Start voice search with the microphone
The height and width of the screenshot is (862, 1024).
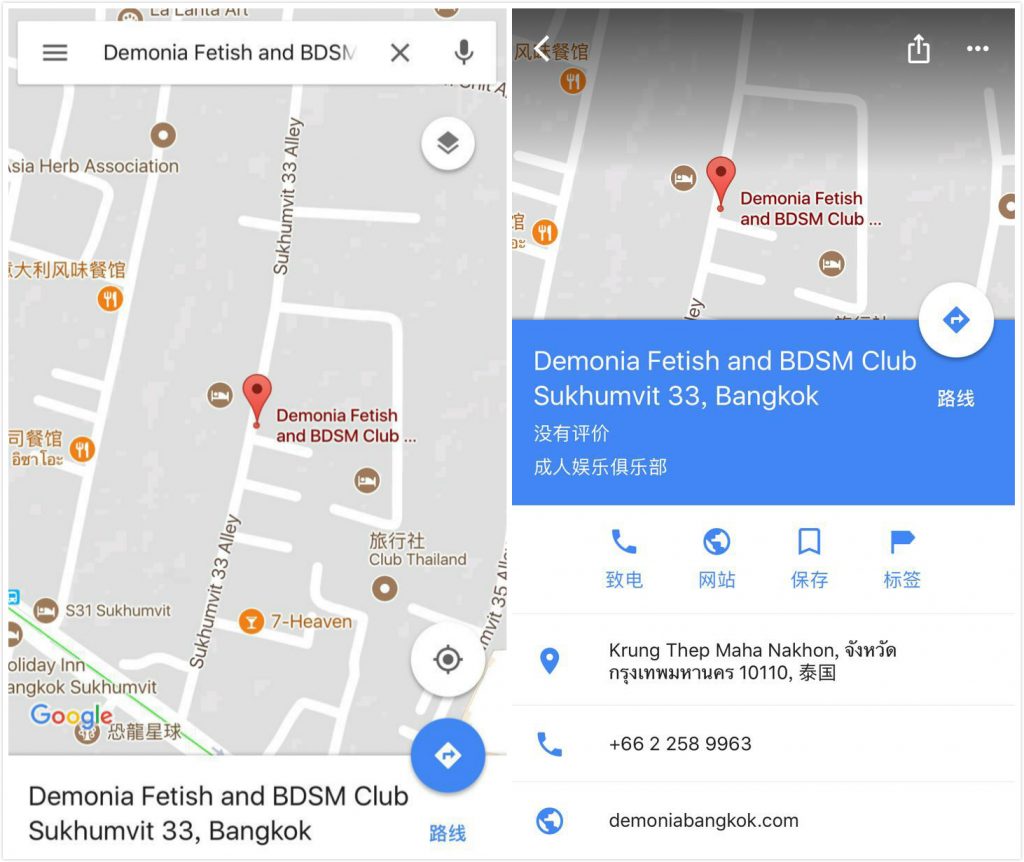coord(463,53)
